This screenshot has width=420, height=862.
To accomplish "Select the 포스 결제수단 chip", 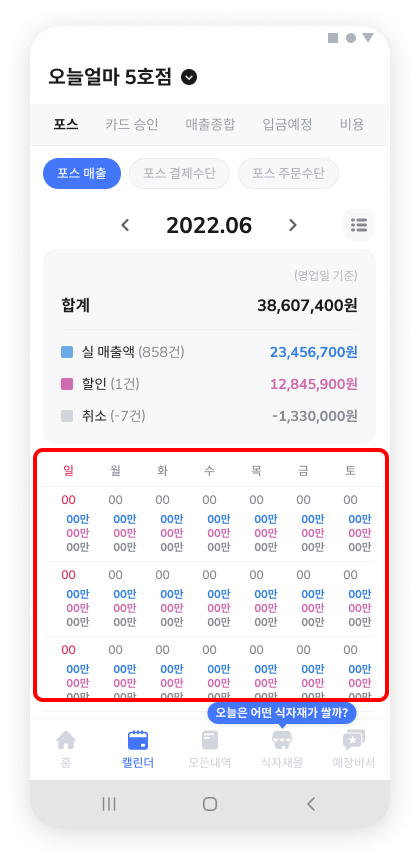I will pyautogui.click(x=179, y=174).
